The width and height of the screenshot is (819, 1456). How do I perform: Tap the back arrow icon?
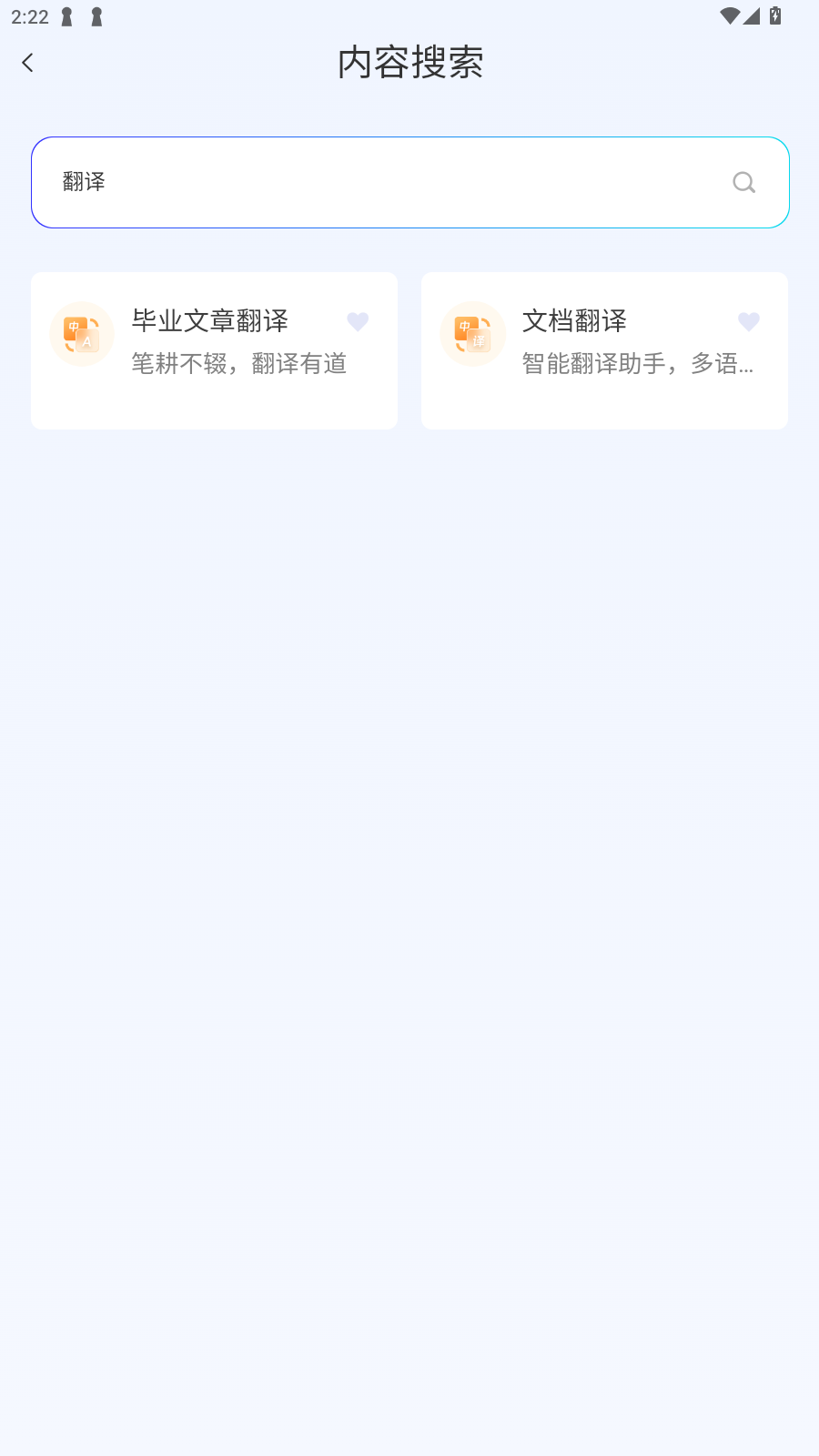(28, 62)
